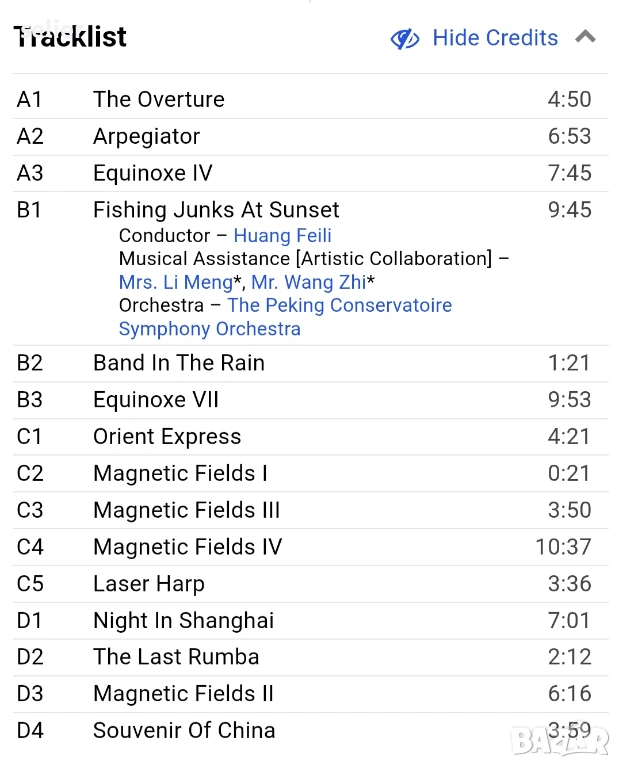
Task: Collapse the Tracklist section chevron
Action: coord(586,37)
